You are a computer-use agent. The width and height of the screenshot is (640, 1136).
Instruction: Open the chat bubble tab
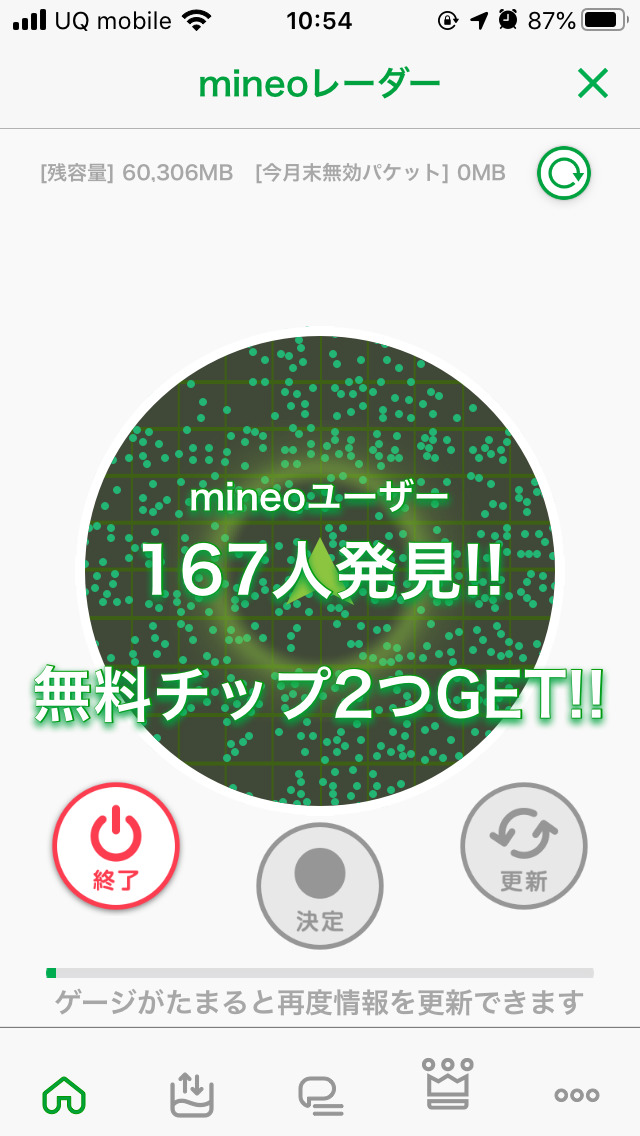point(320,1094)
